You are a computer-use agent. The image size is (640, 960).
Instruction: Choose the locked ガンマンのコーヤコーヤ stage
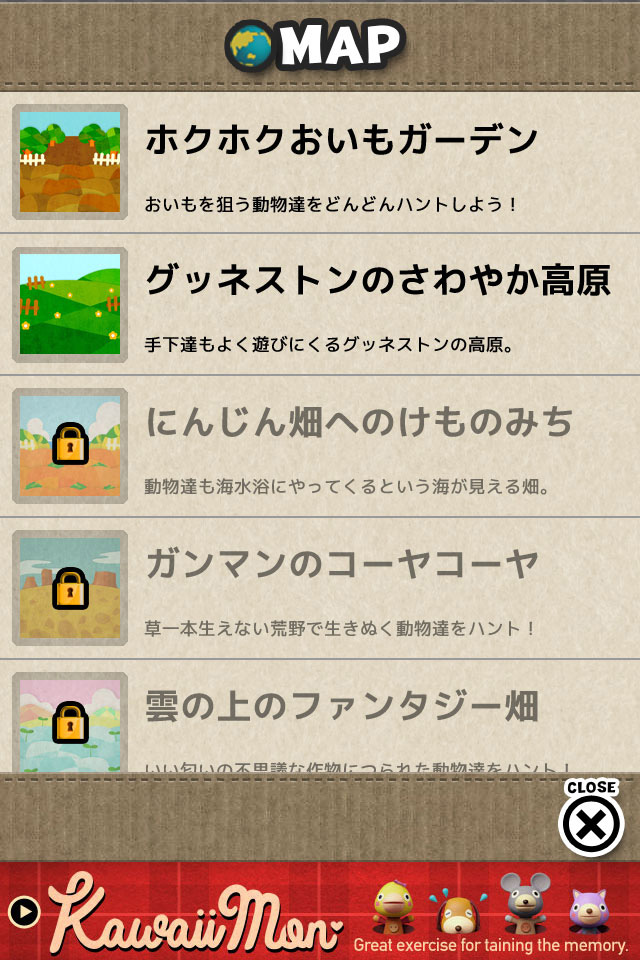click(x=320, y=588)
